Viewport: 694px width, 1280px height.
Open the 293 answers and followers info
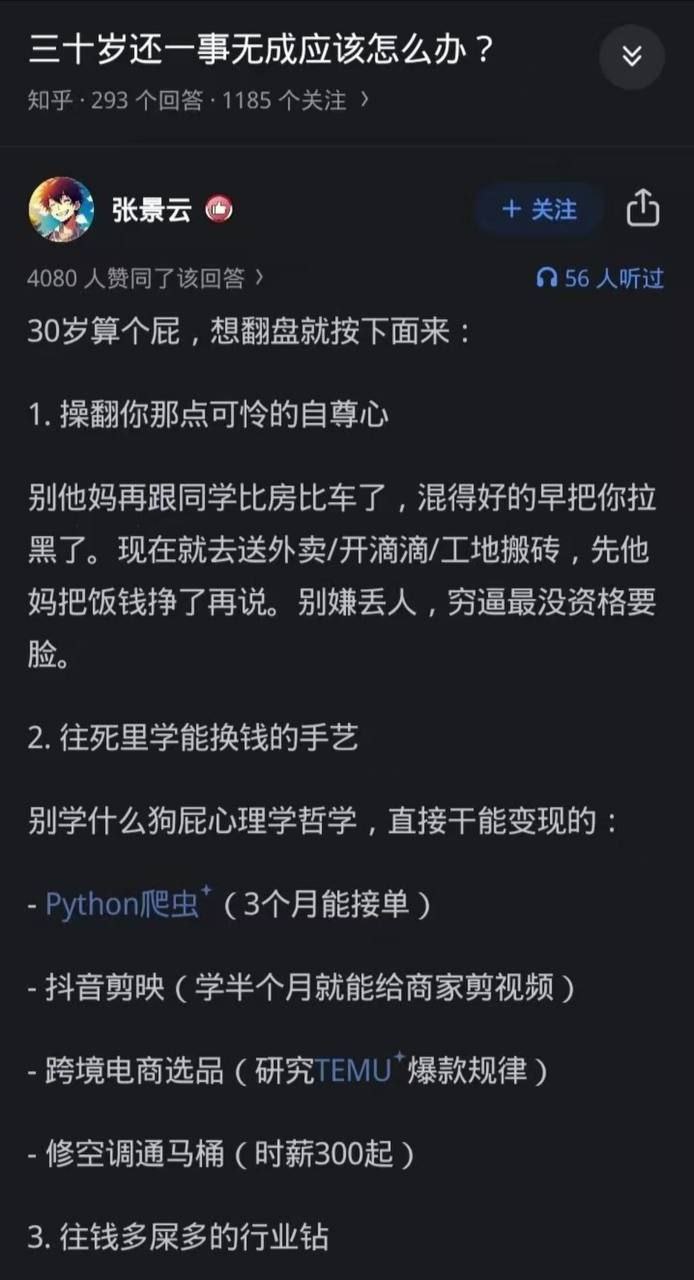click(198, 100)
